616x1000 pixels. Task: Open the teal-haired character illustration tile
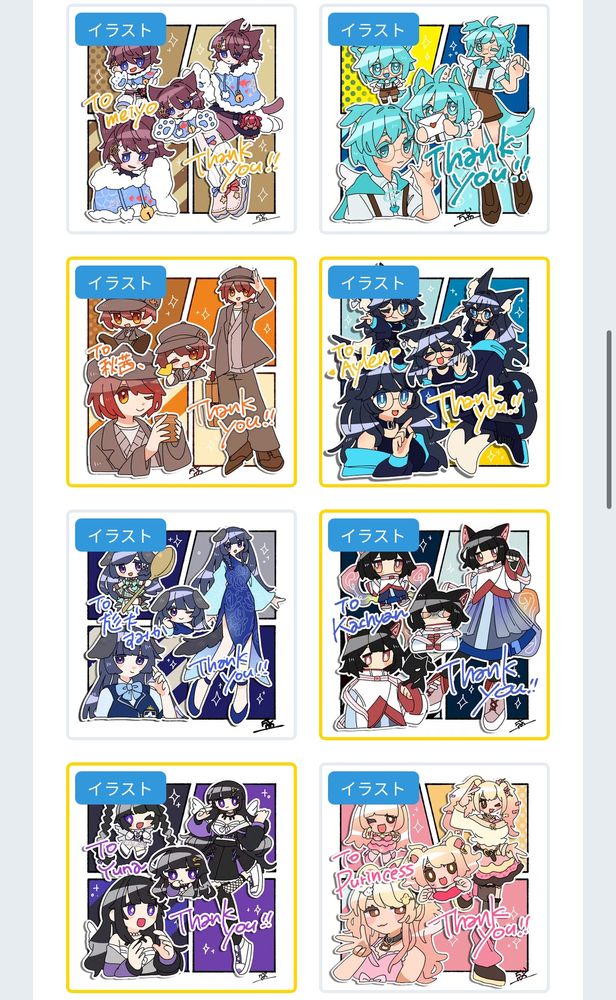coord(434,120)
